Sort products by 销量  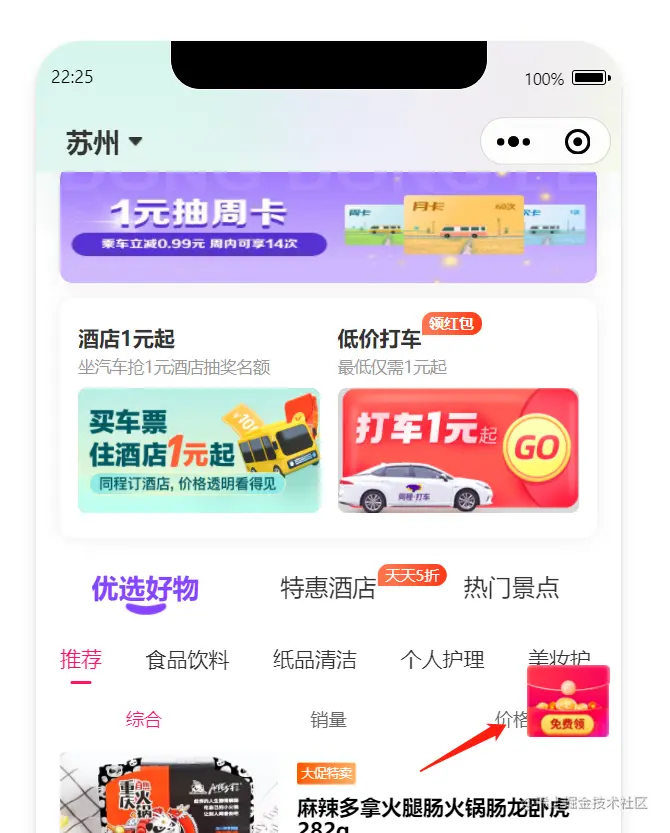point(328,720)
